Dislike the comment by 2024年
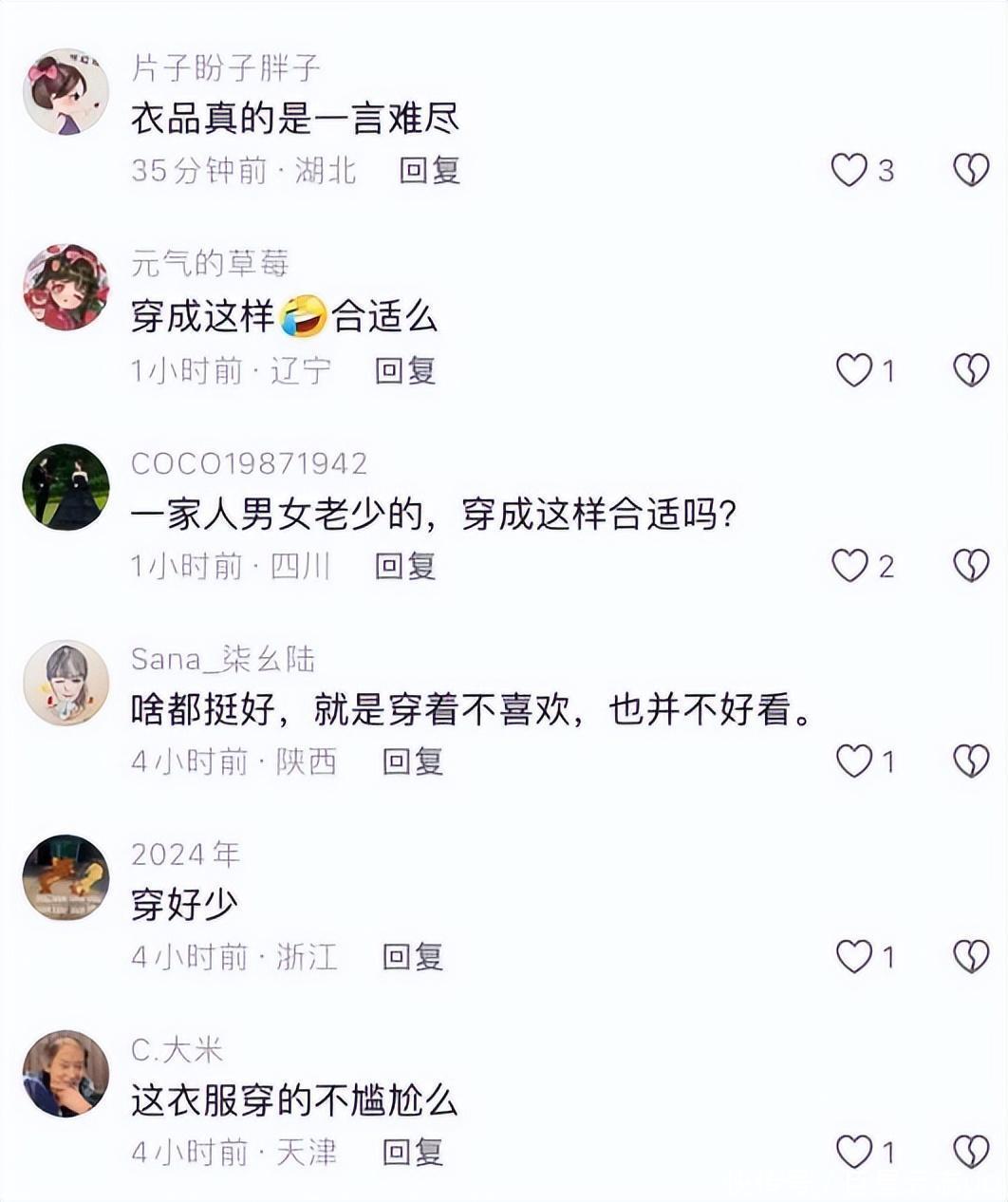The width and height of the screenshot is (1008, 1202). (971, 957)
